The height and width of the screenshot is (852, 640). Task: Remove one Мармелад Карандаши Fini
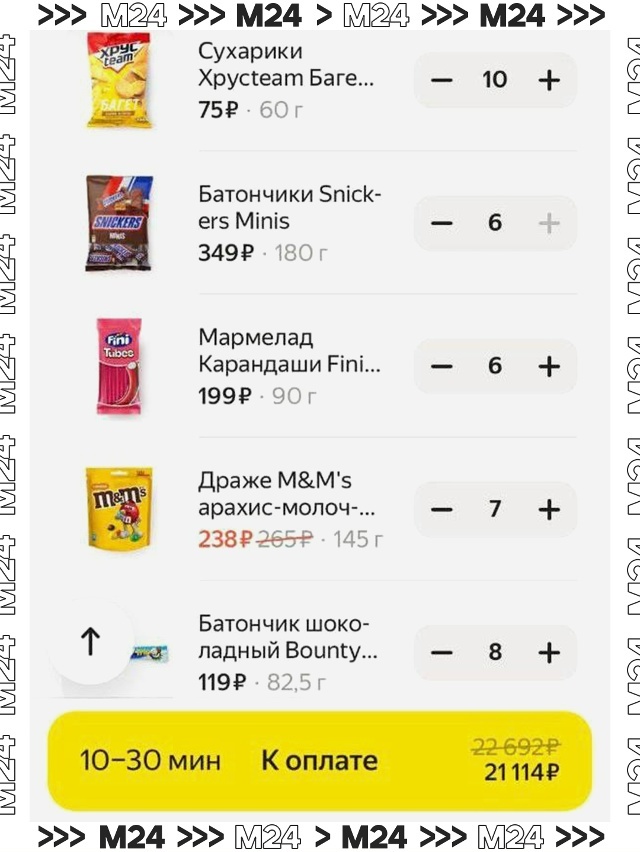442,366
